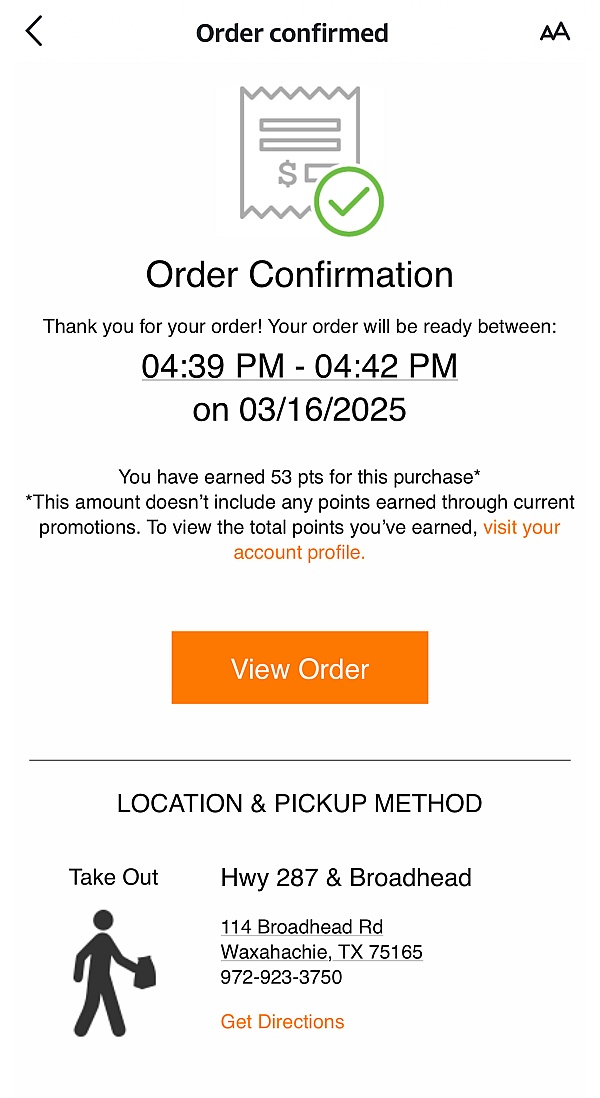
Task: Tap the View Order button
Action: [300, 667]
